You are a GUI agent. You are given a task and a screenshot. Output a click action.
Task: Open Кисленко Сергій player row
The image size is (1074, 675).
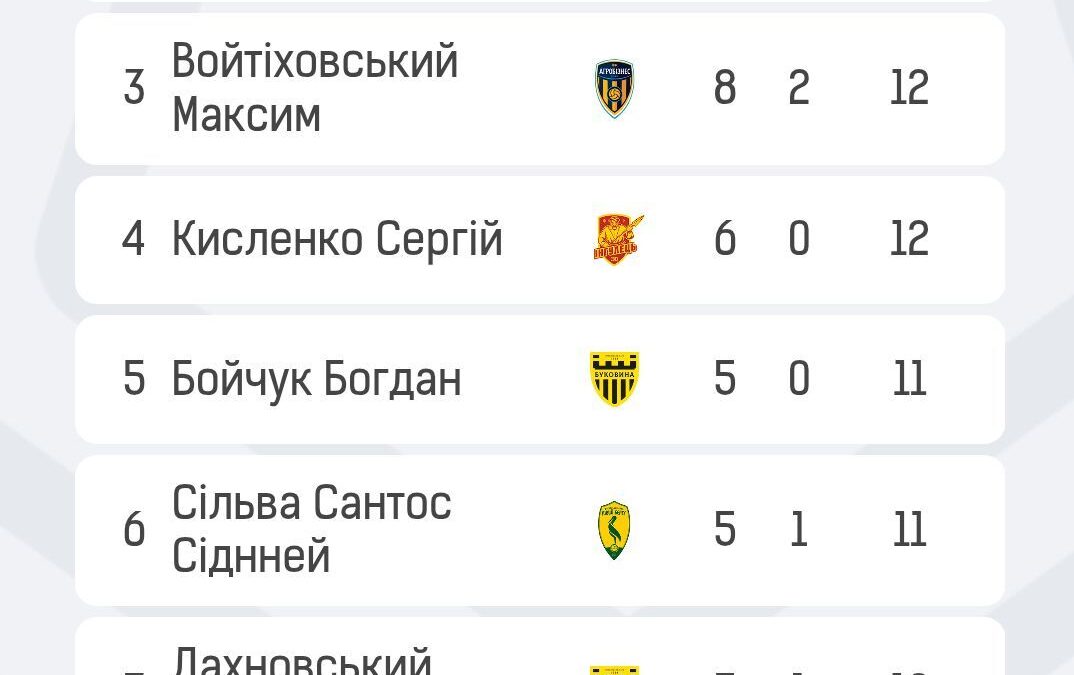pos(337,240)
